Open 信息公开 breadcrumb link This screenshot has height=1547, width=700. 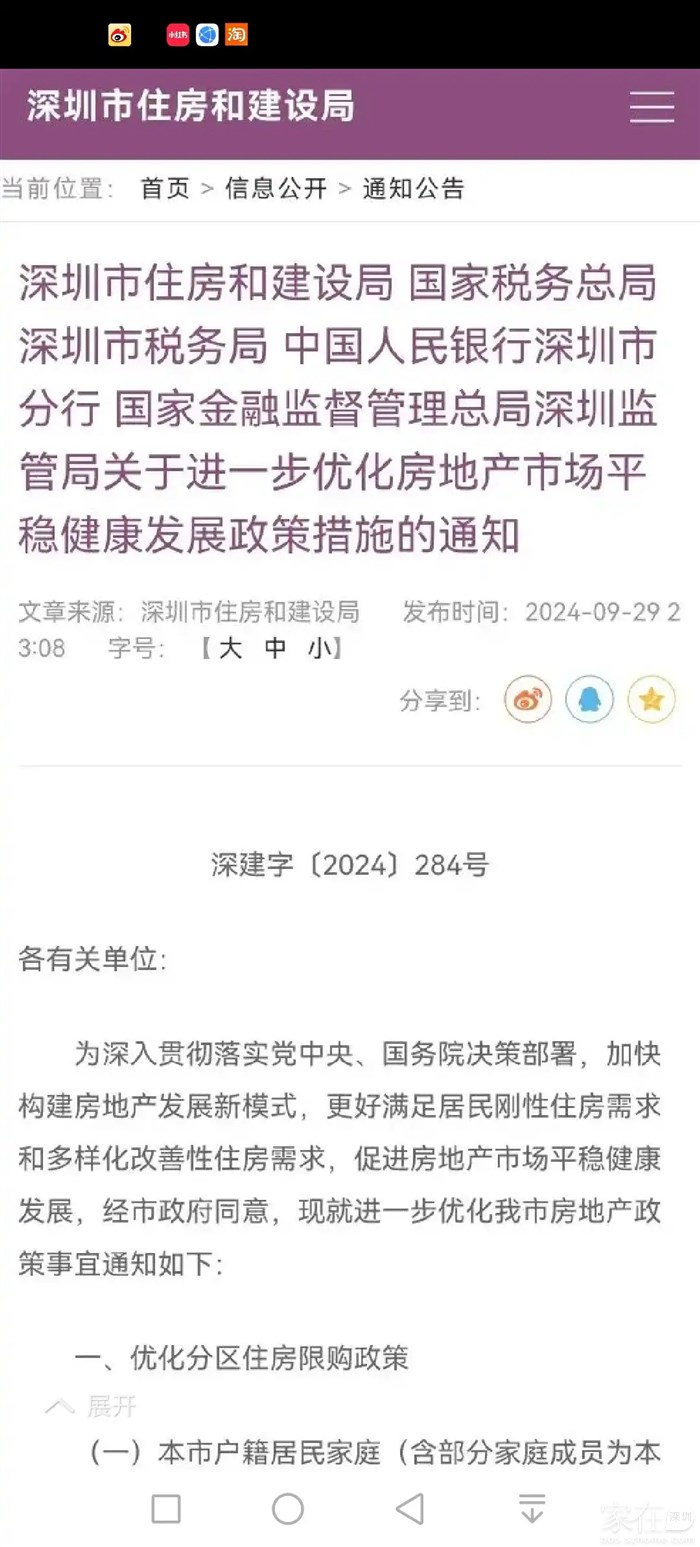(276, 188)
